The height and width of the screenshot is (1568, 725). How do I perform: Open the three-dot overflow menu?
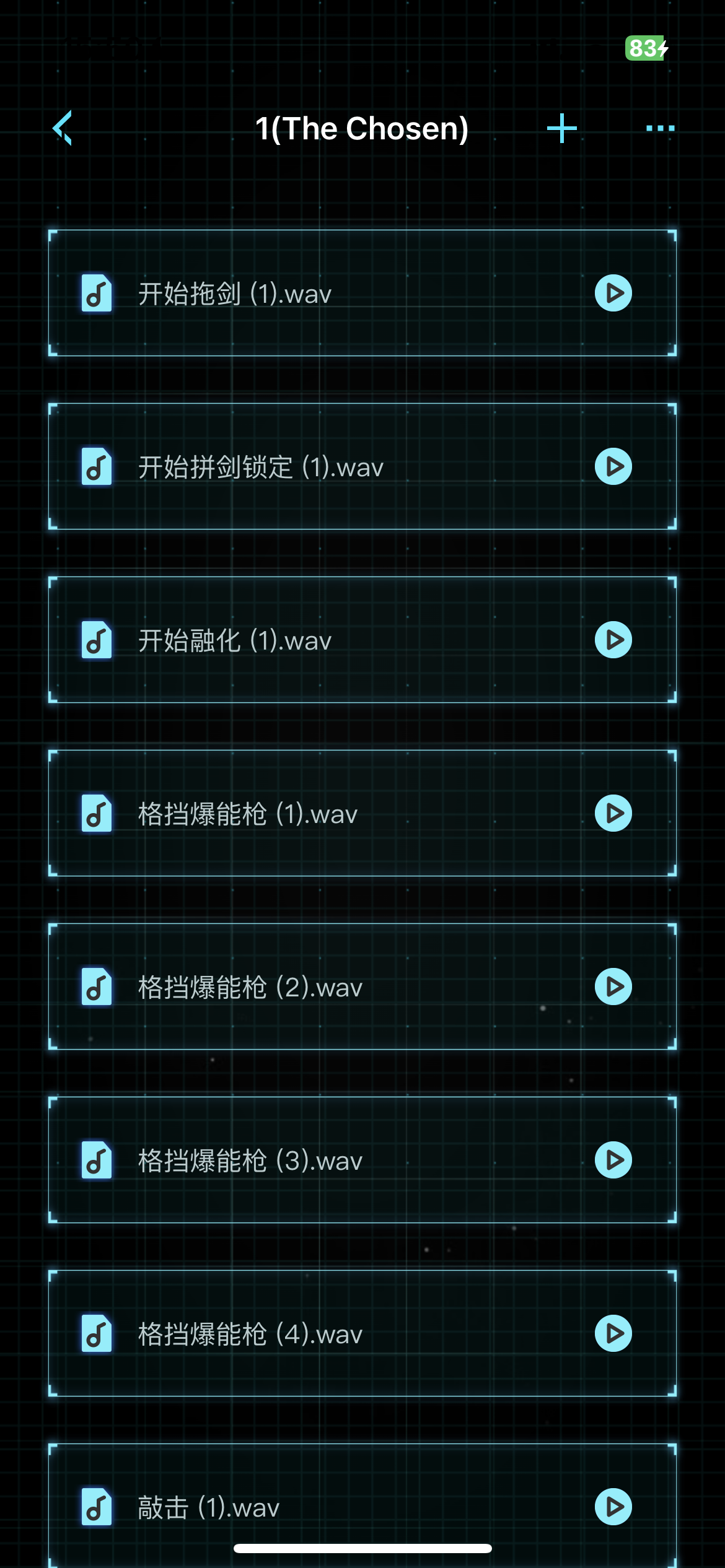click(x=660, y=128)
